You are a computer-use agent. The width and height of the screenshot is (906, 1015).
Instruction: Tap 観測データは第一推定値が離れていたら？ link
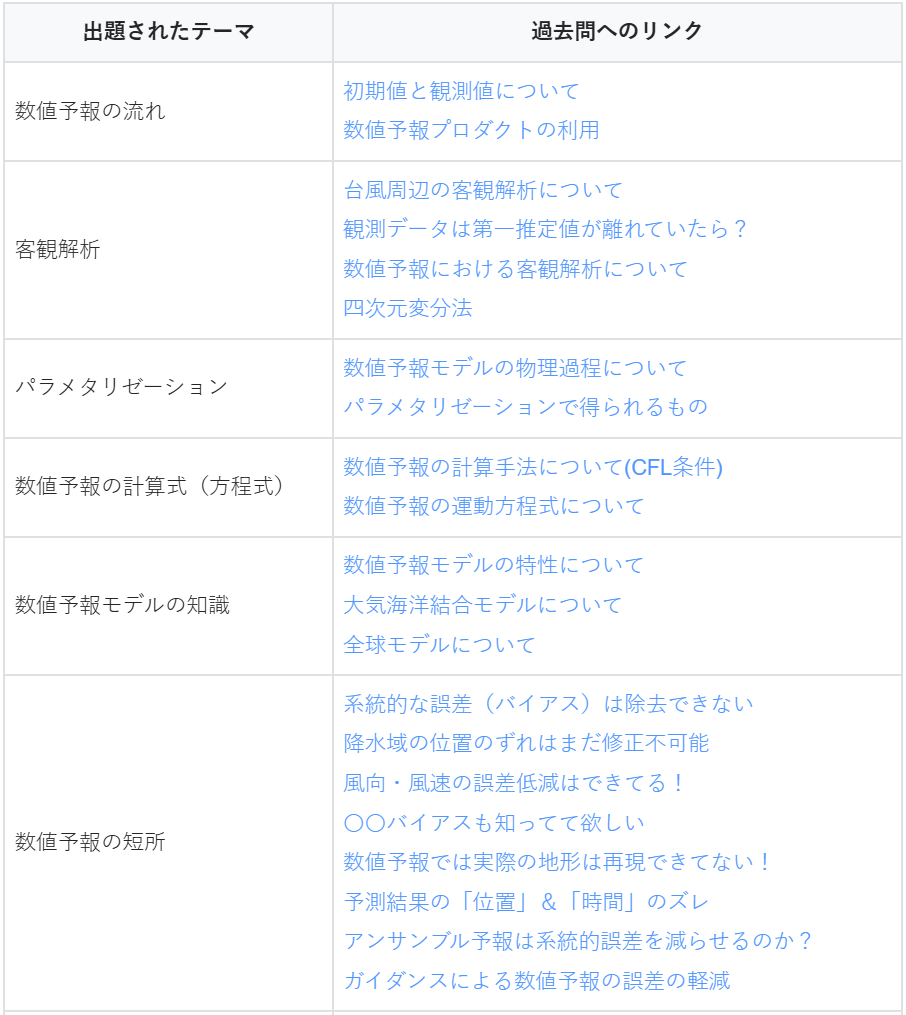(545, 229)
